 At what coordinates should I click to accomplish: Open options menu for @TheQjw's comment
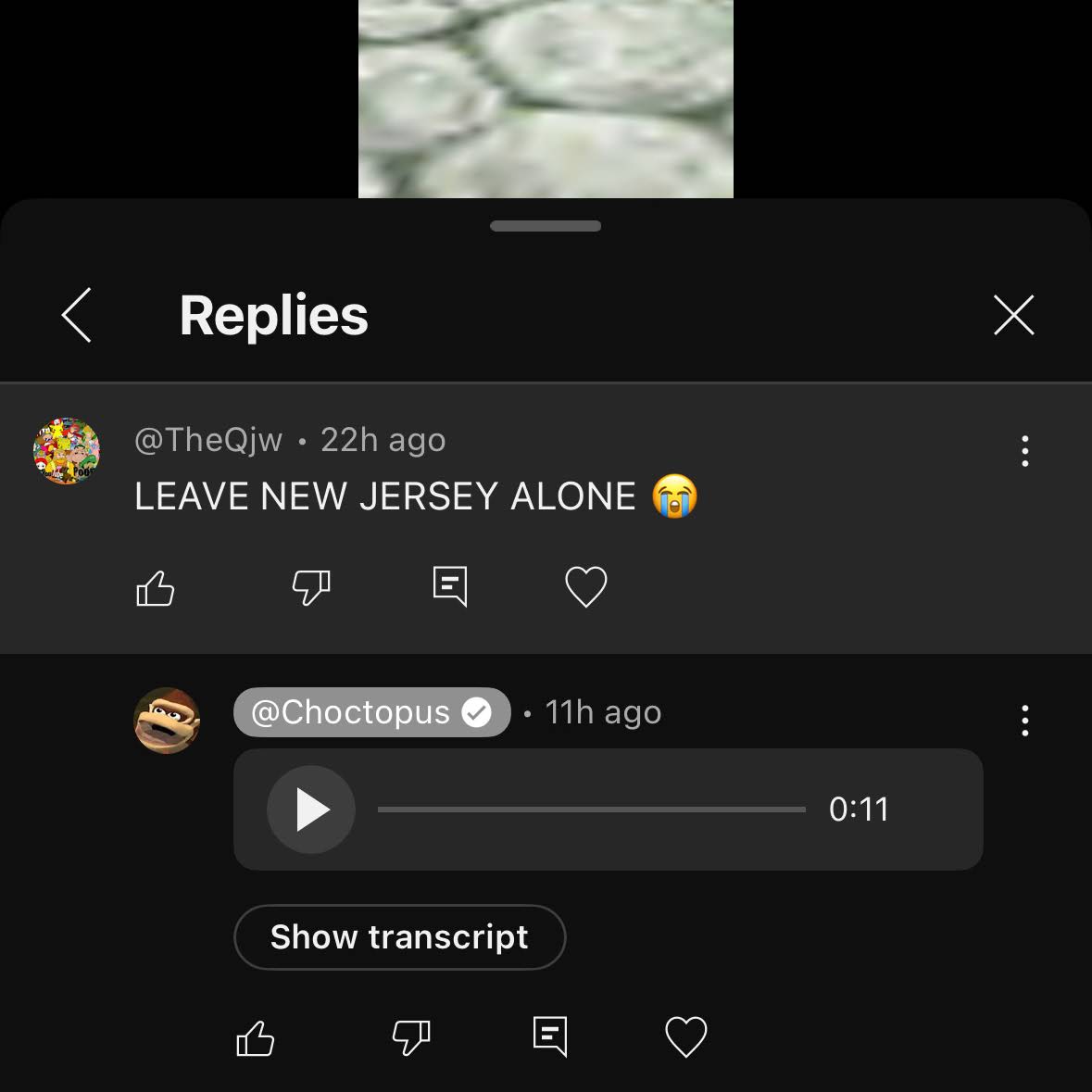(x=1024, y=451)
